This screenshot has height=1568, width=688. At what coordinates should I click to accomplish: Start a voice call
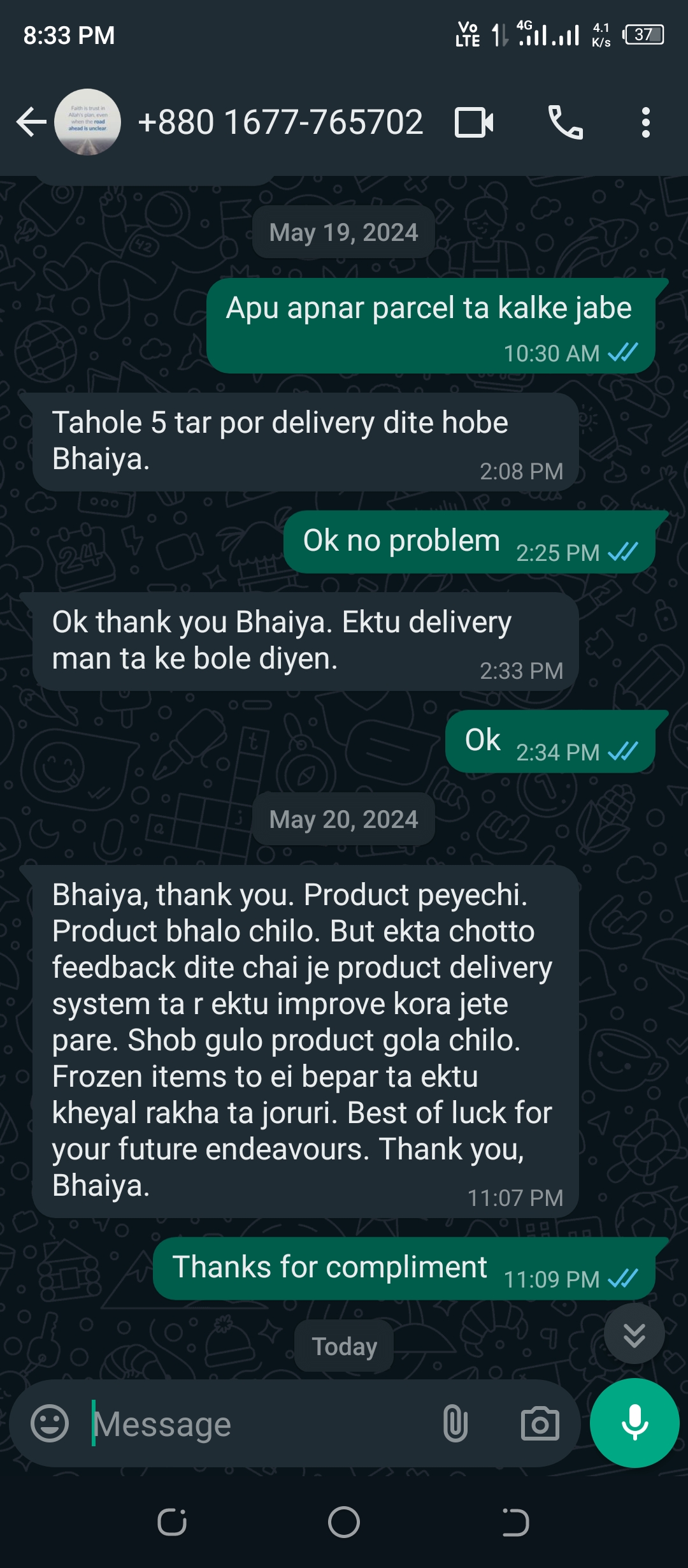(566, 122)
